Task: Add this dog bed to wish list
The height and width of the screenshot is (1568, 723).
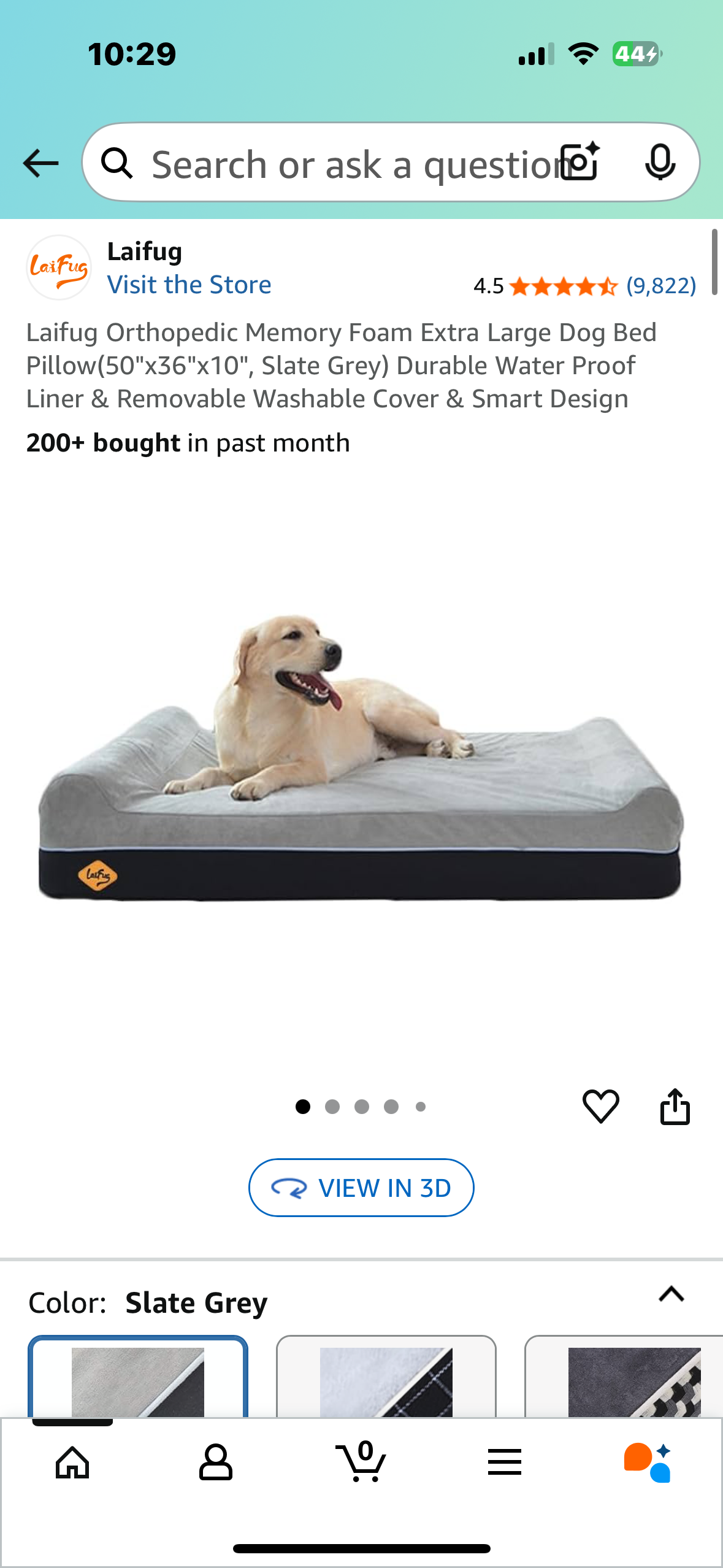Action: coord(600,1106)
